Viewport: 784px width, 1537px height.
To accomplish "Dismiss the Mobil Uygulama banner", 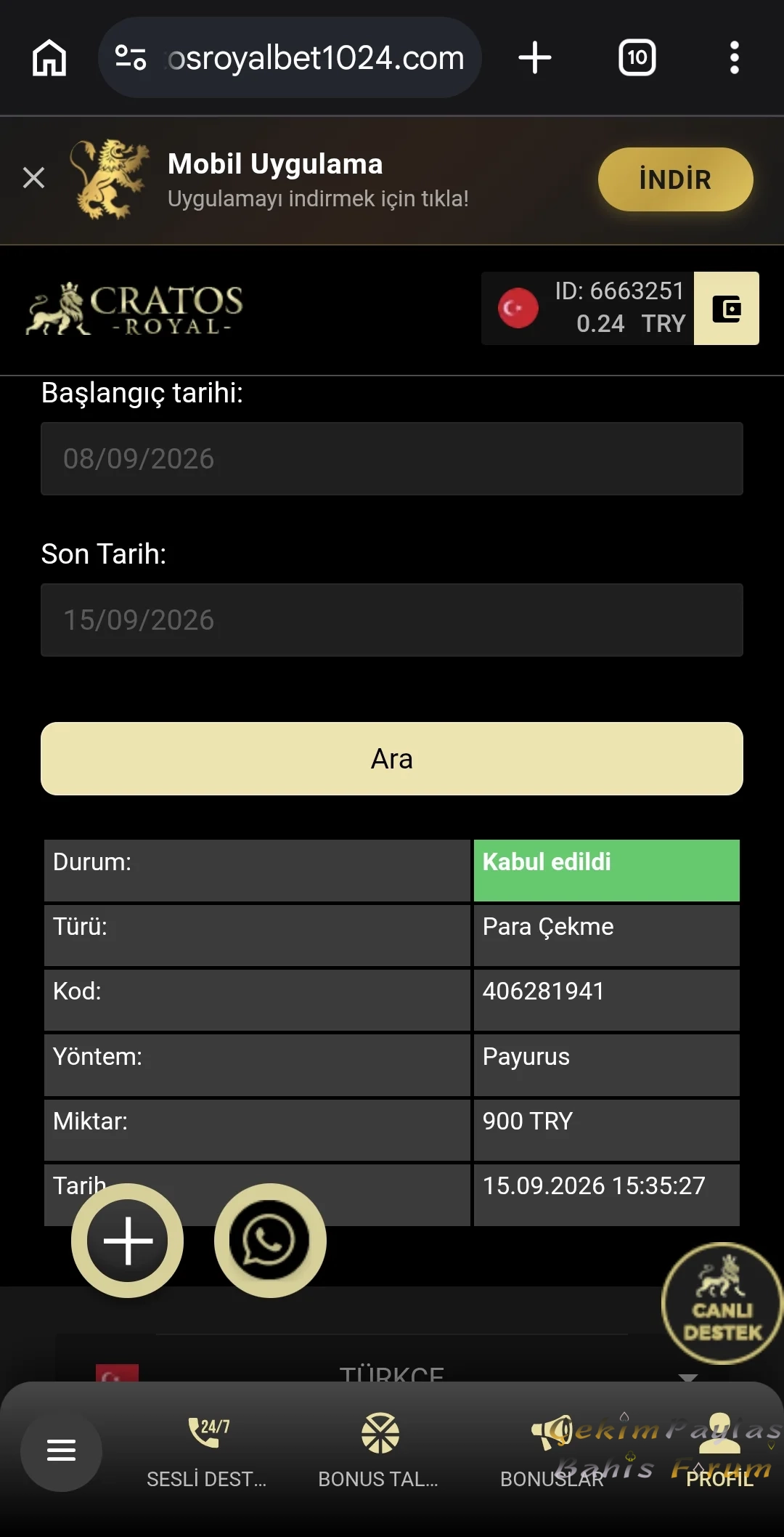I will (x=33, y=177).
